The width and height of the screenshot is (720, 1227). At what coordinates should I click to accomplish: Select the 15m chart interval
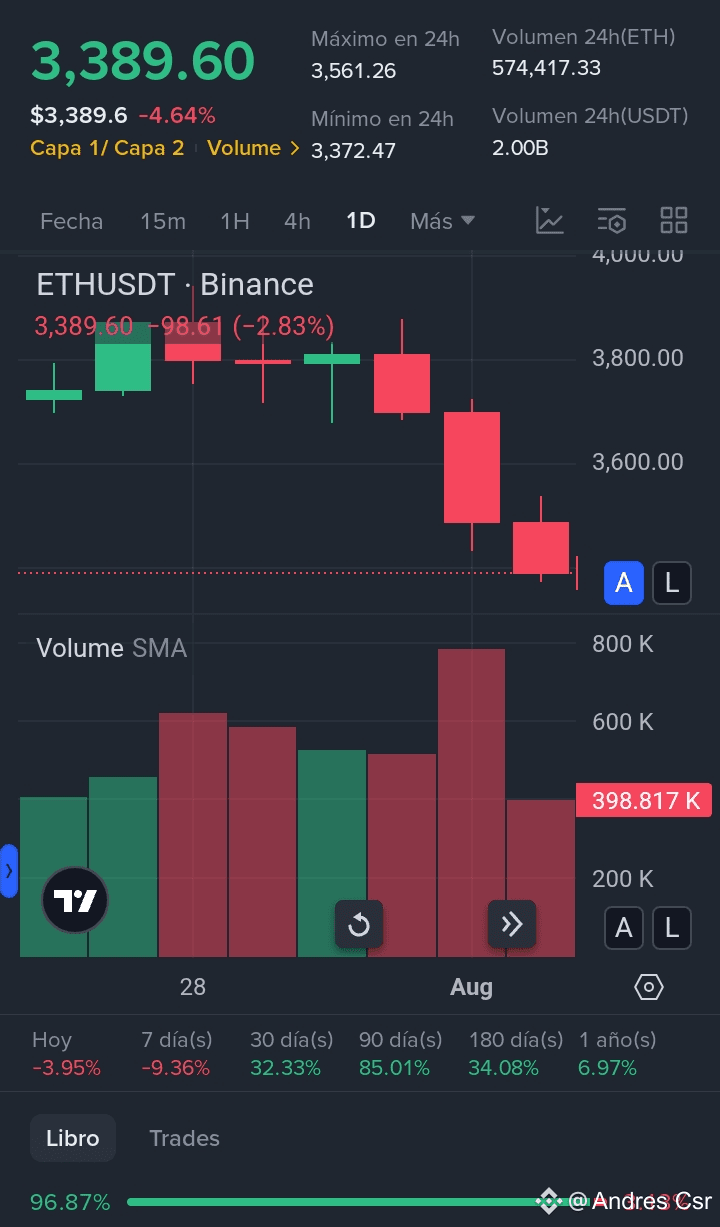pos(163,221)
